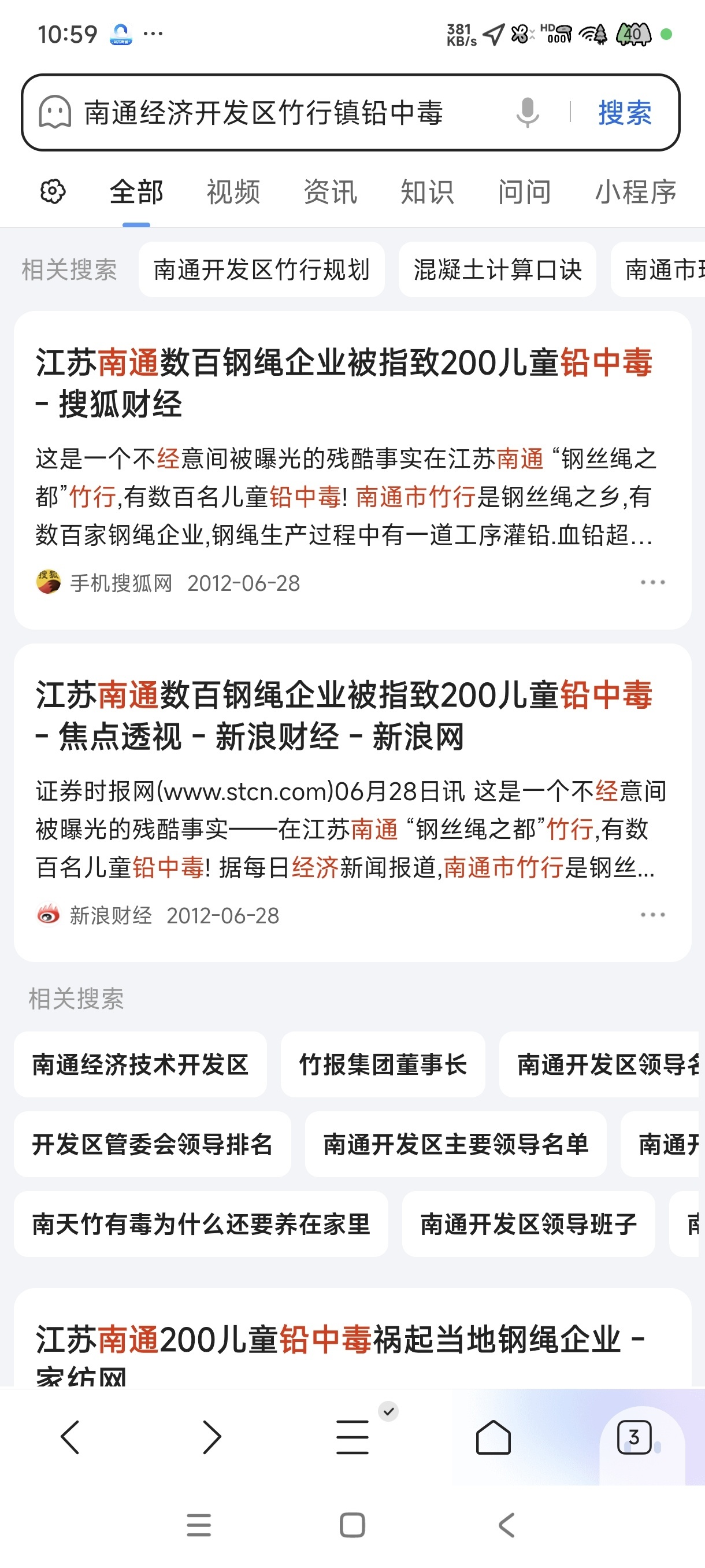Open the 搜狐财经 lead poisoning article
705x1568 pixels.
[x=344, y=383]
